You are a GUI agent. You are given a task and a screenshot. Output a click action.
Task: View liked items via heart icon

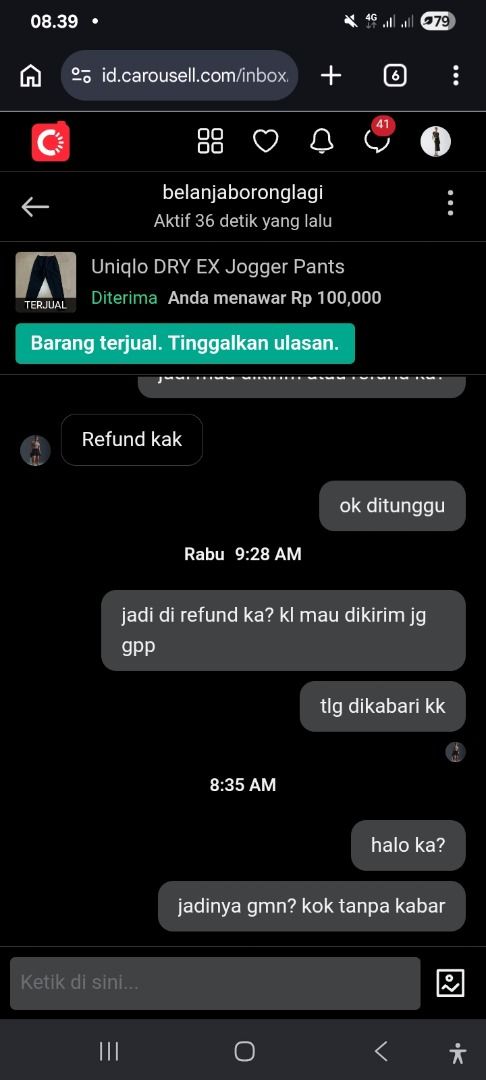(266, 141)
